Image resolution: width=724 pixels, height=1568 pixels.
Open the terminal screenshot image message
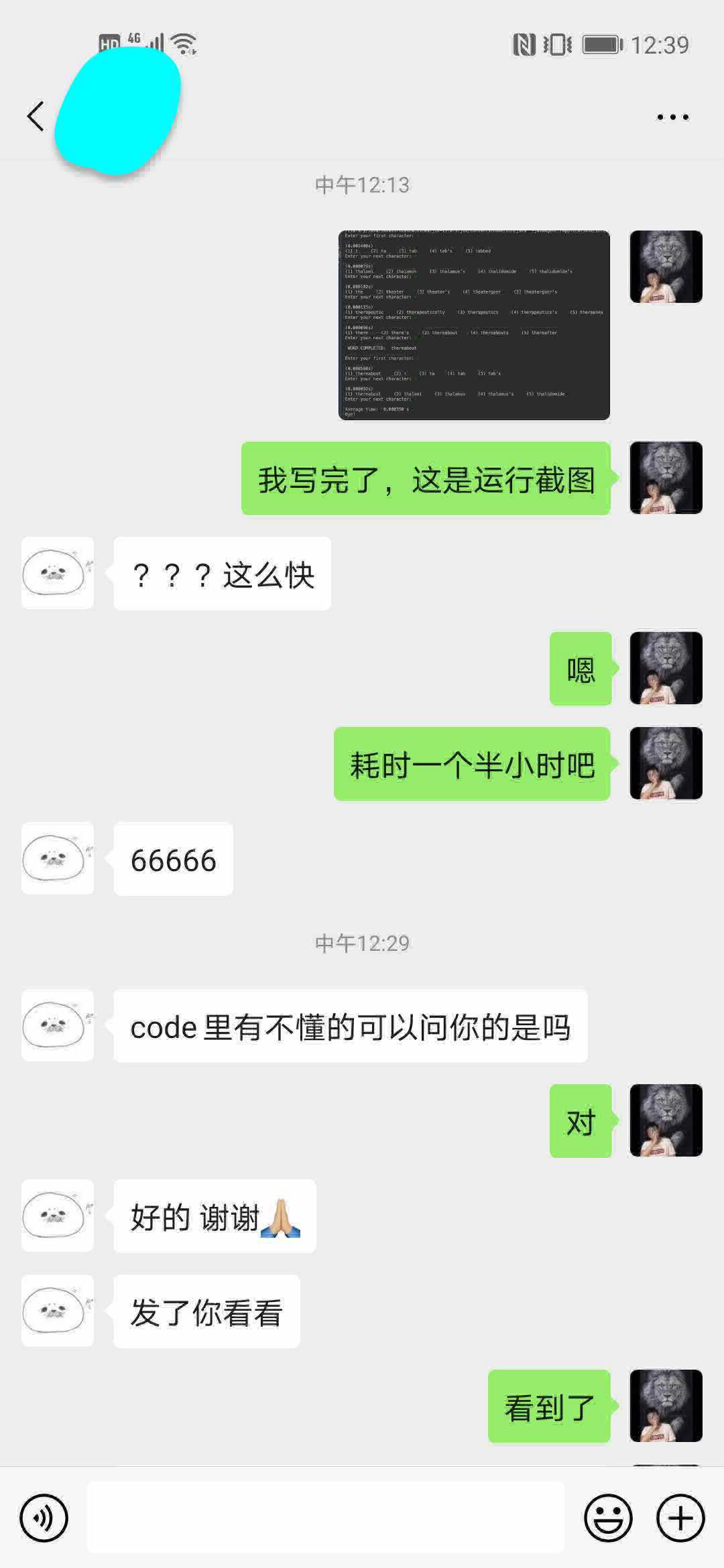474,325
